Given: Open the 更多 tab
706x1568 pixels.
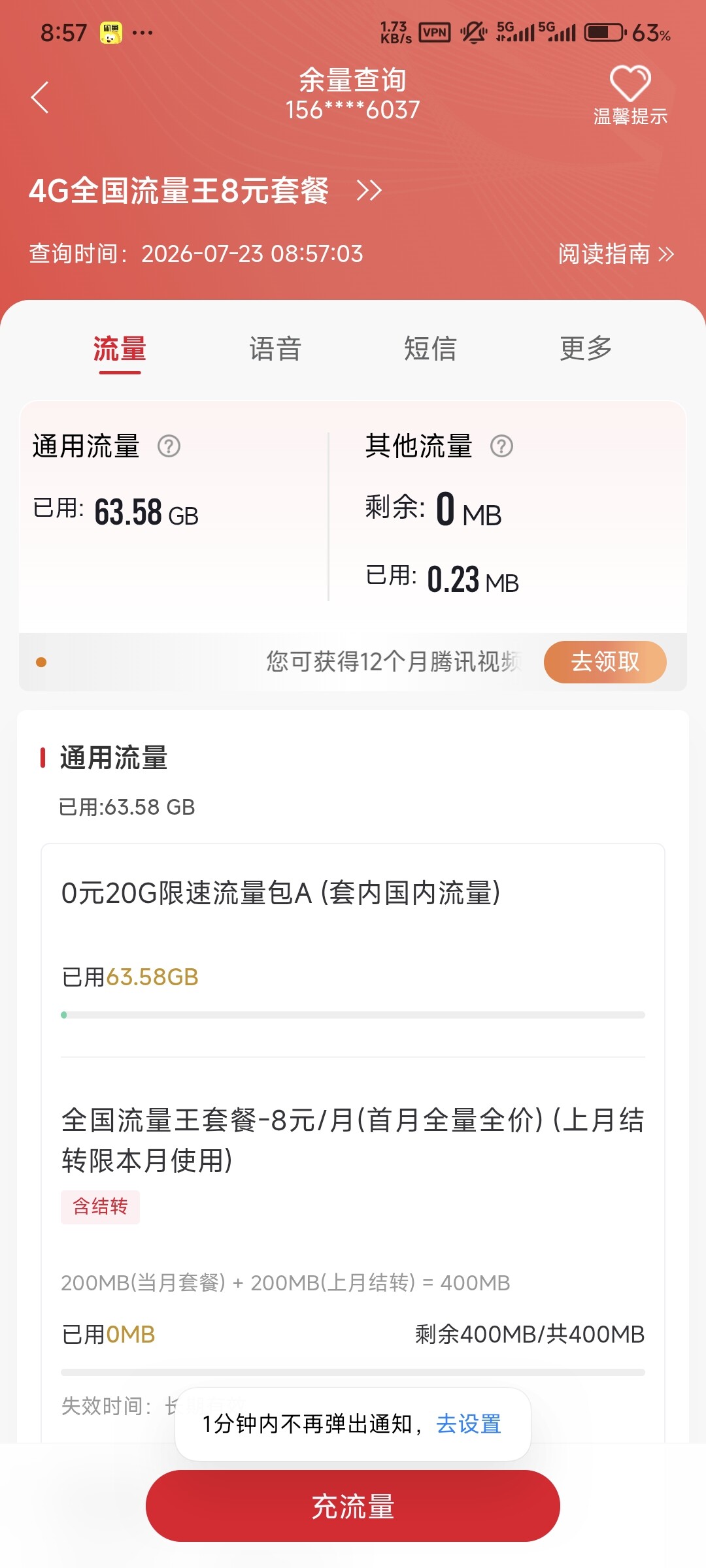Looking at the screenshot, I should [x=586, y=349].
